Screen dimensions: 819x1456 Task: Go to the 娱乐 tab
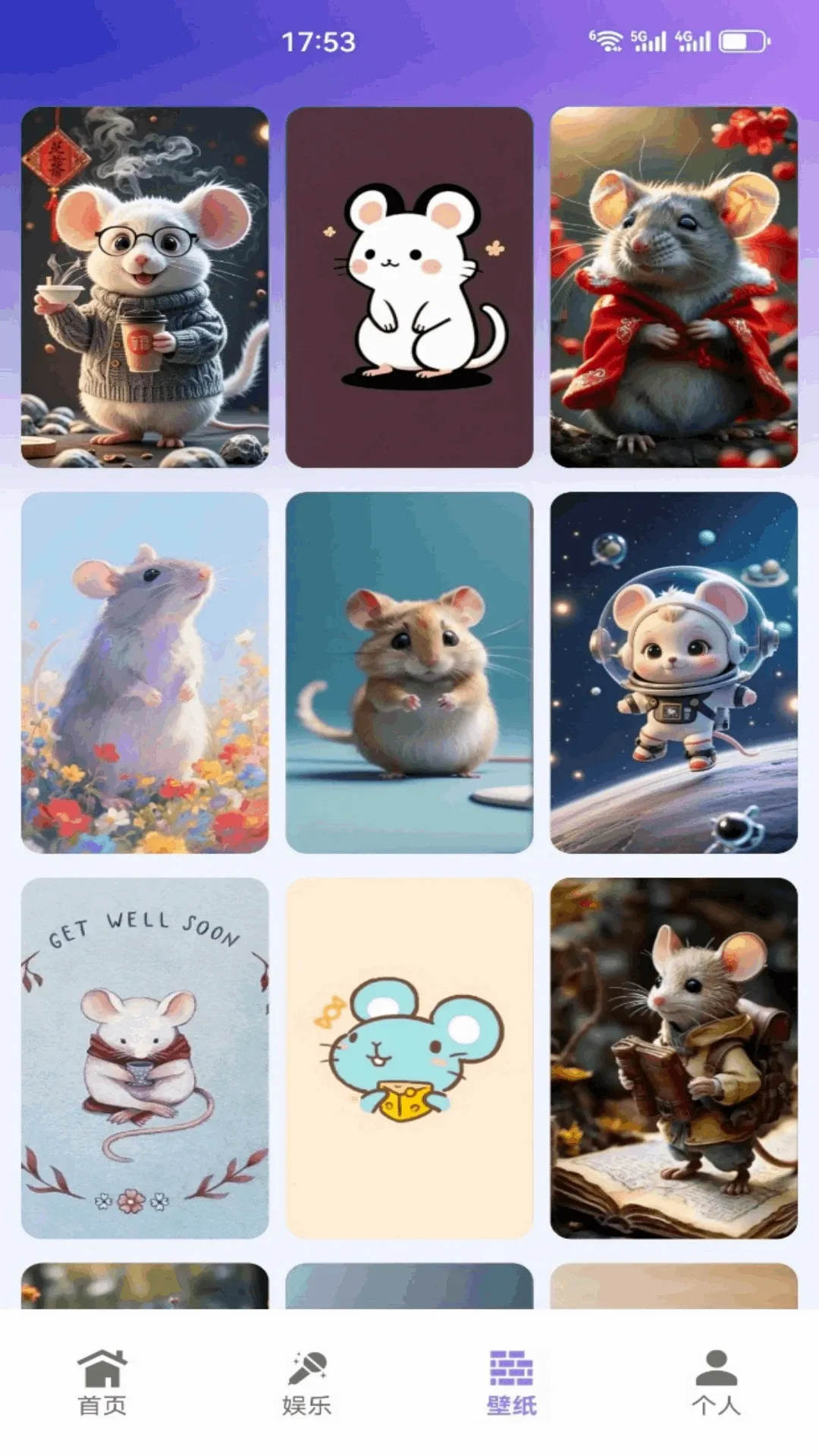307,1382
